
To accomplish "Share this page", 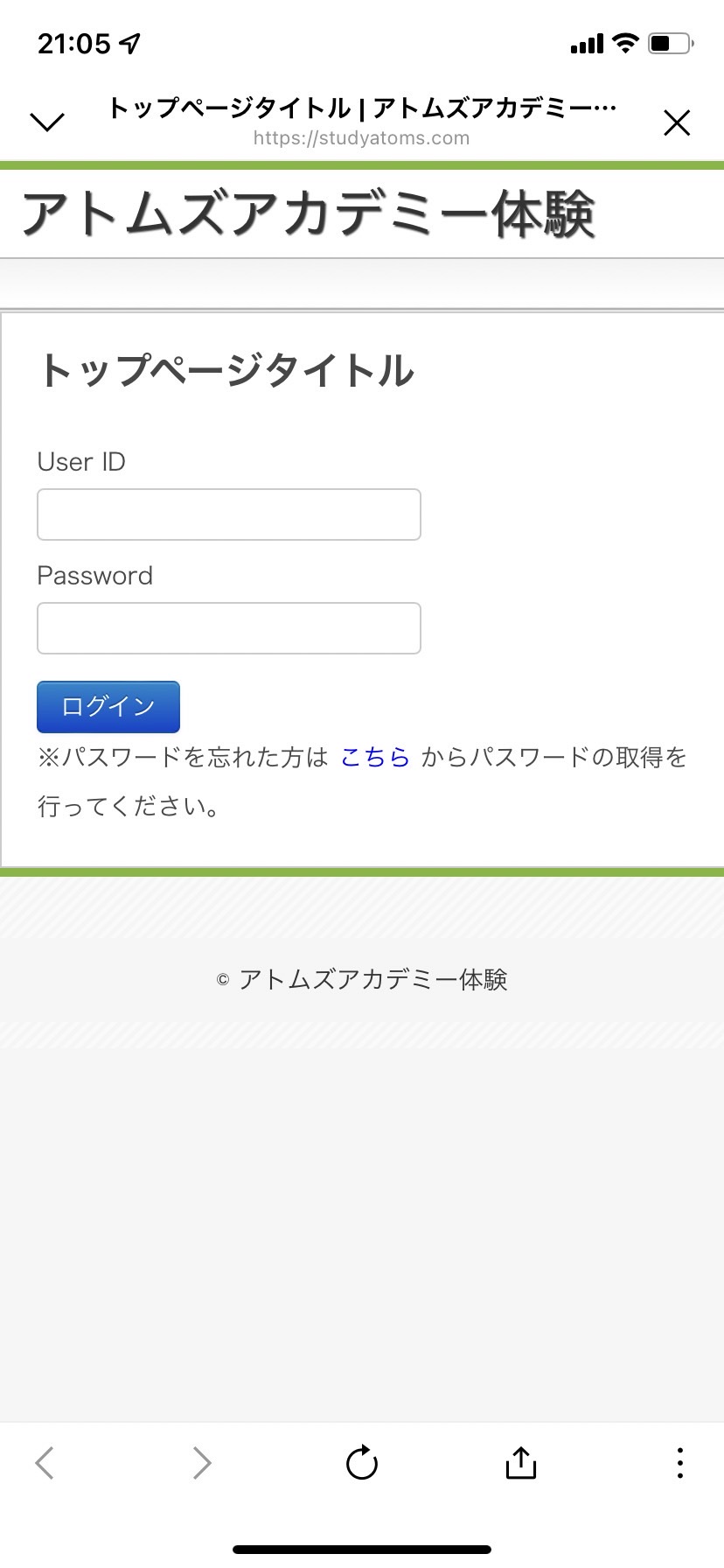I will coord(521,1461).
